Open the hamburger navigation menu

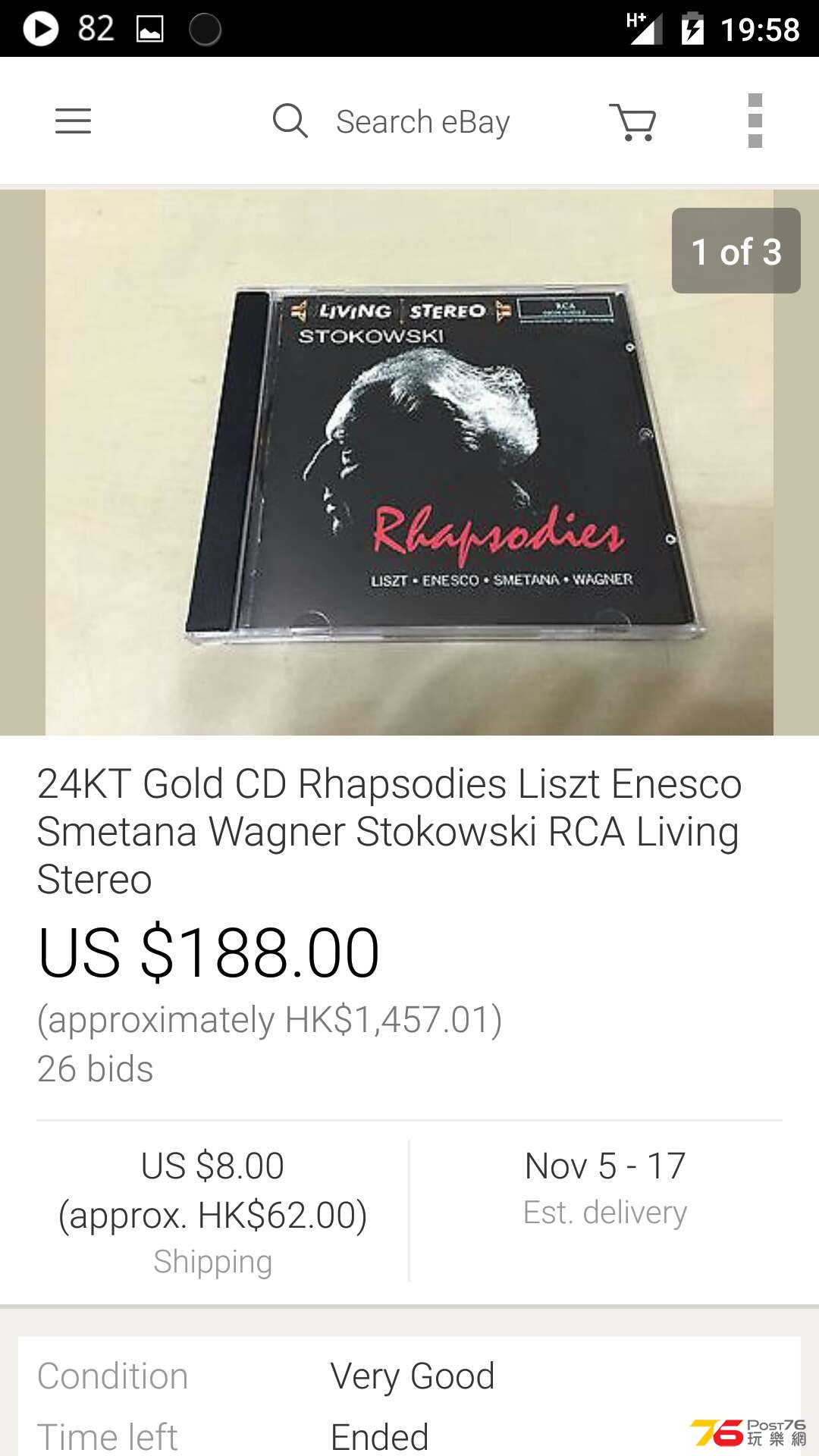(73, 121)
